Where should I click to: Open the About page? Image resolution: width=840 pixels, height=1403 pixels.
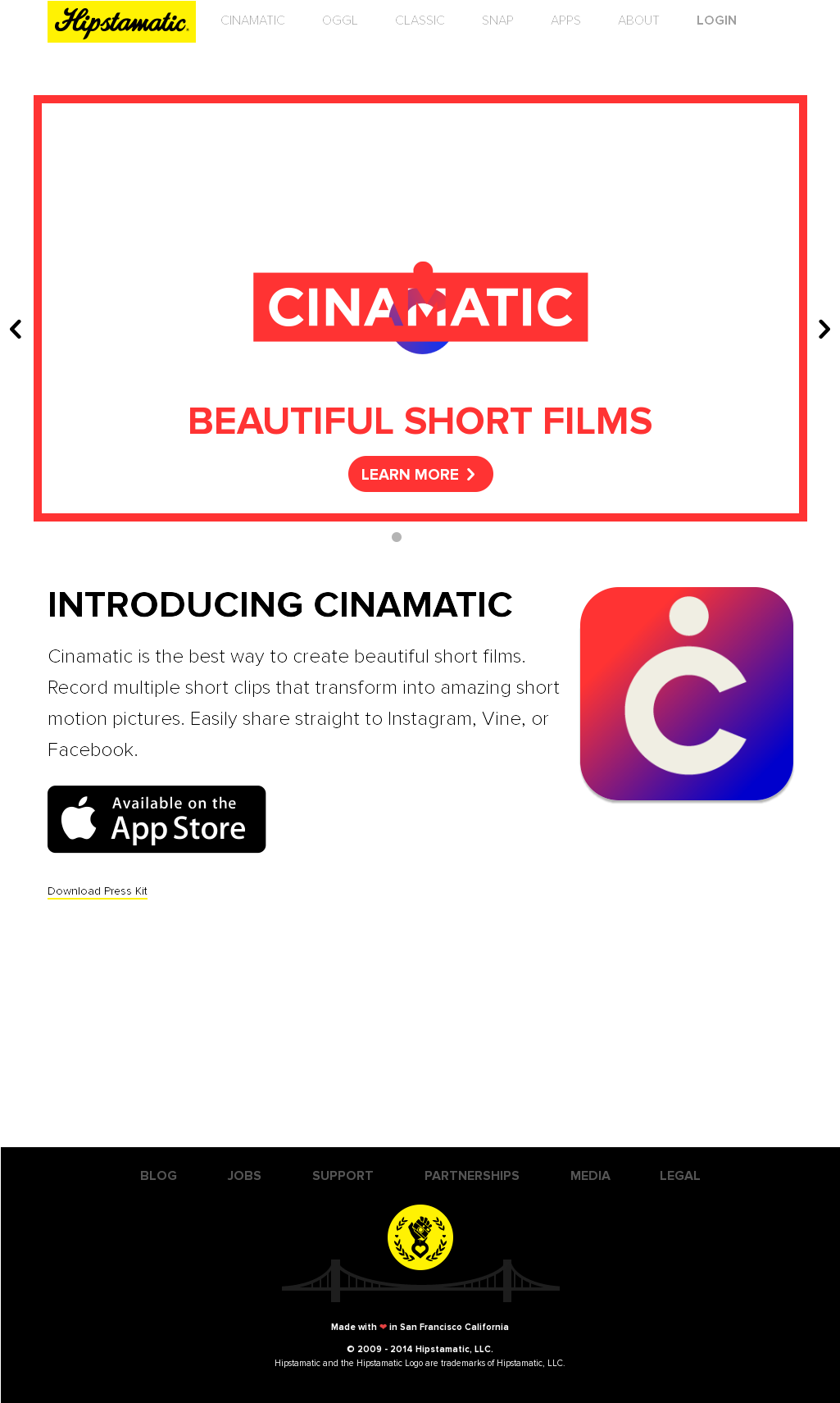pyautogui.click(x=638, y=20)
